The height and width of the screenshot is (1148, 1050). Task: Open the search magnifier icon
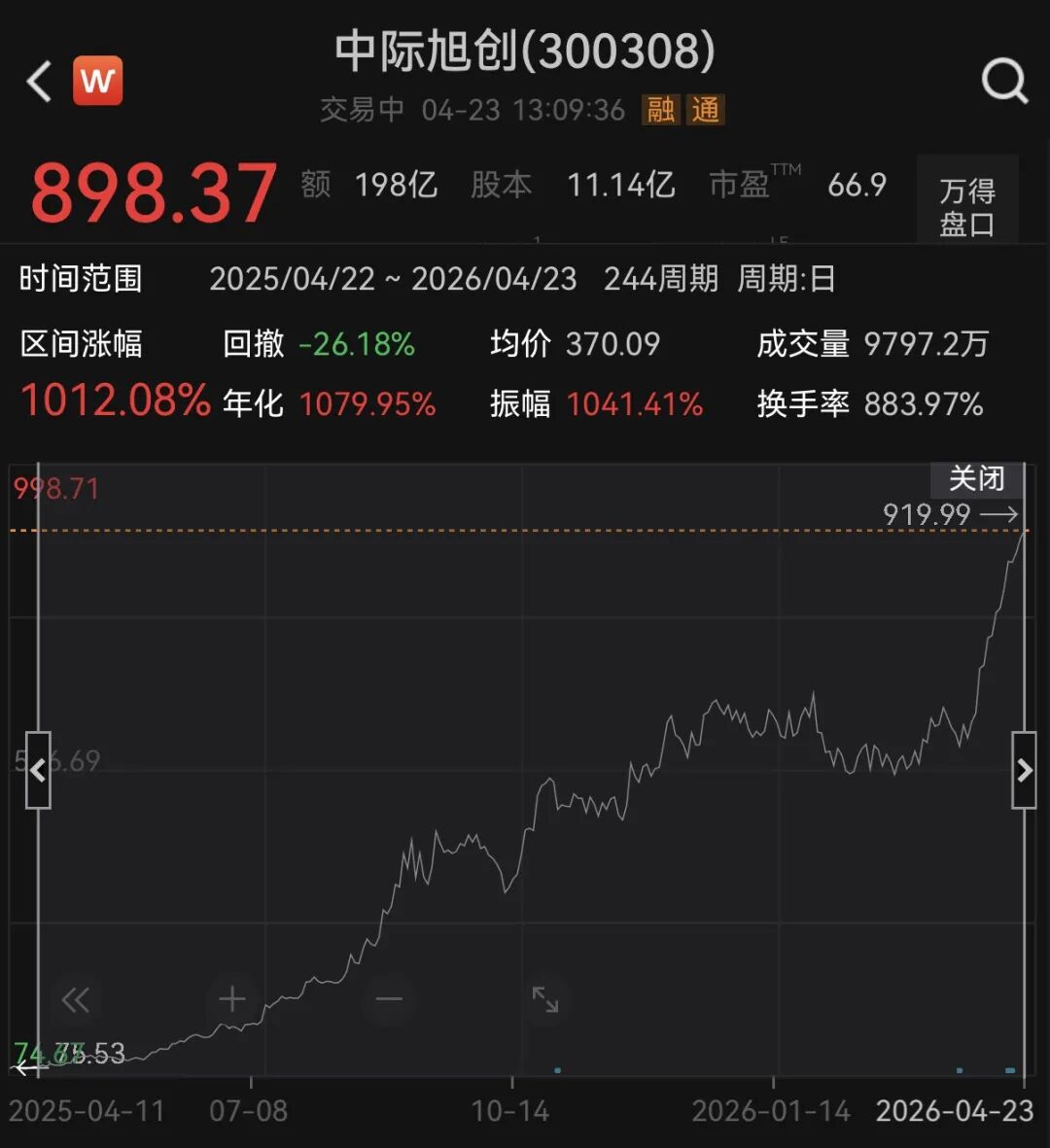pos(1004,81)
